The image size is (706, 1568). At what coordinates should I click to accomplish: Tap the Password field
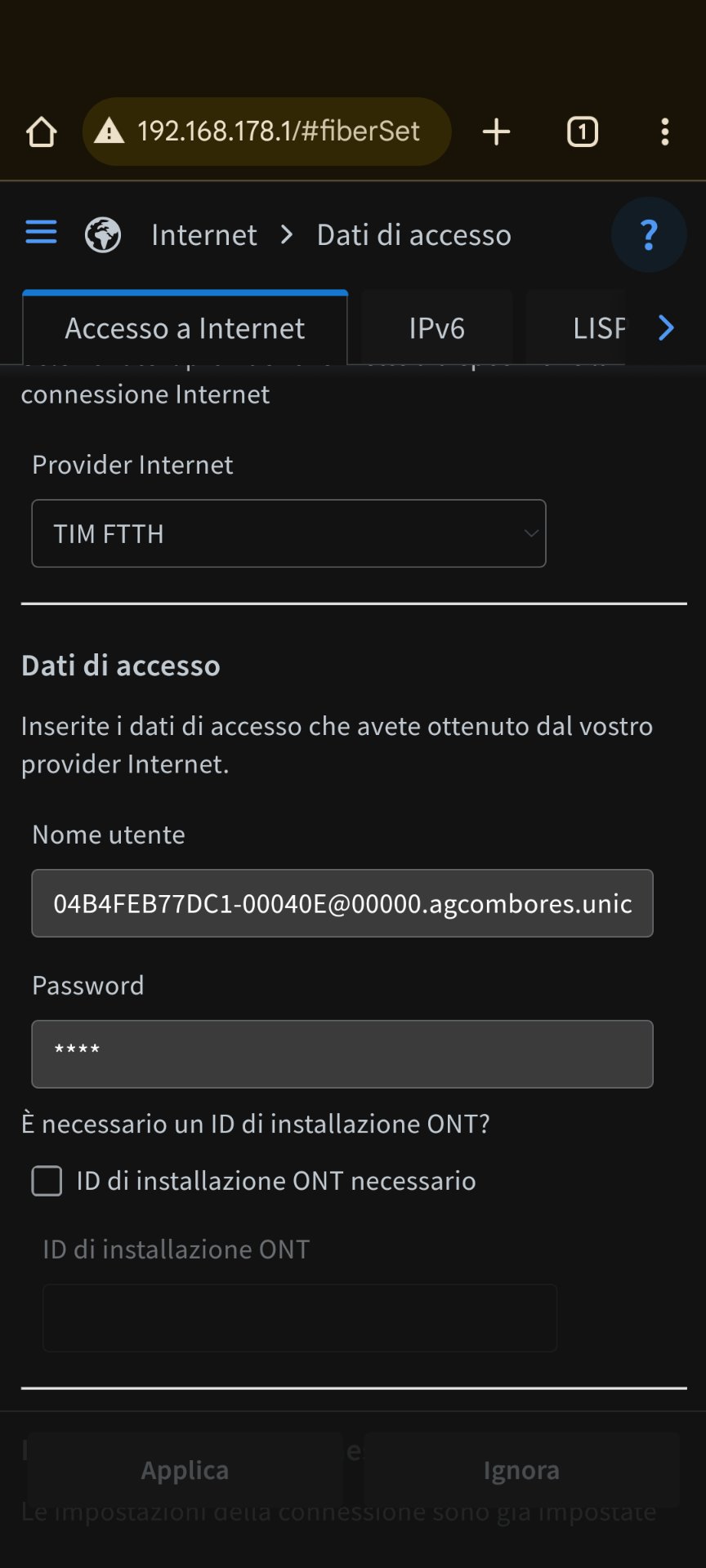(342, 1053)
